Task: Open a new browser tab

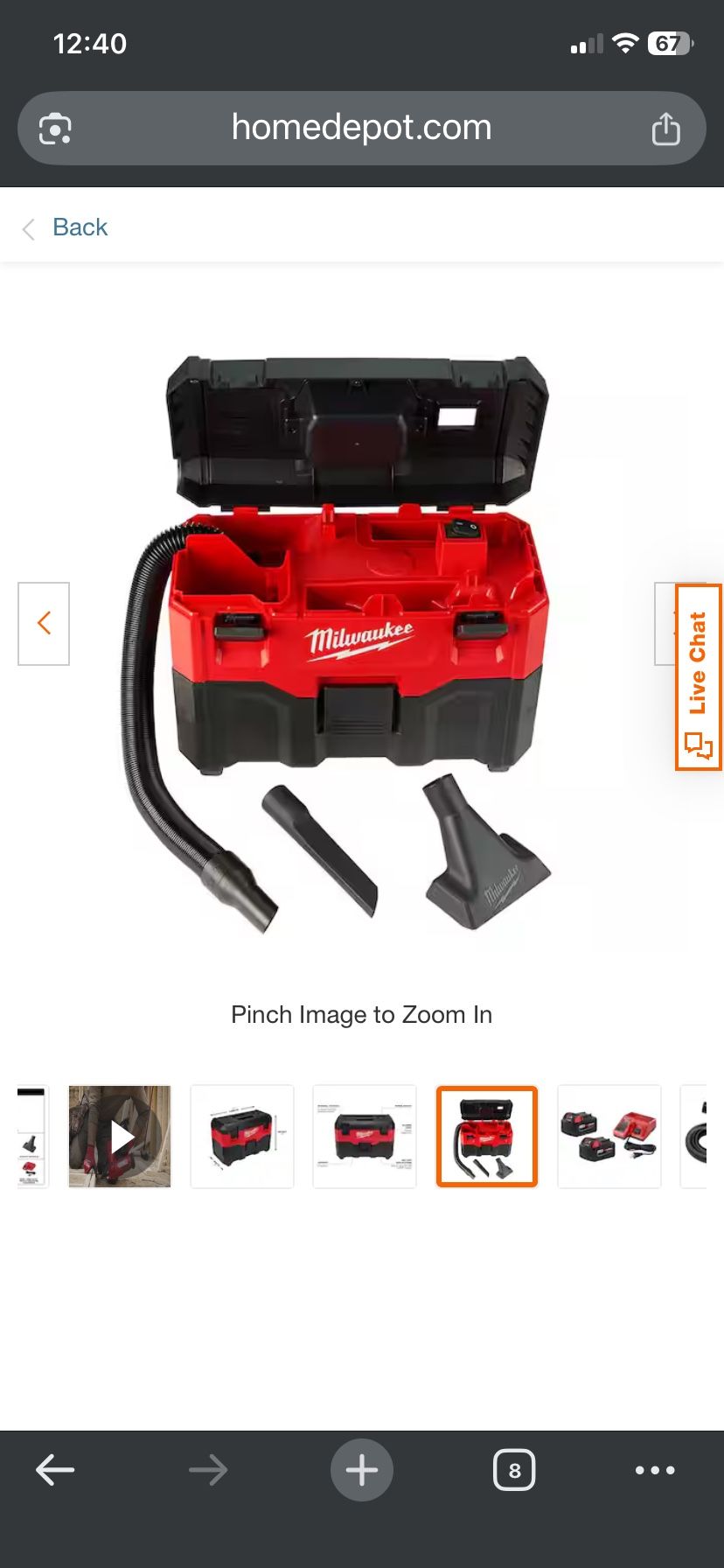Action: (362, 1470)
